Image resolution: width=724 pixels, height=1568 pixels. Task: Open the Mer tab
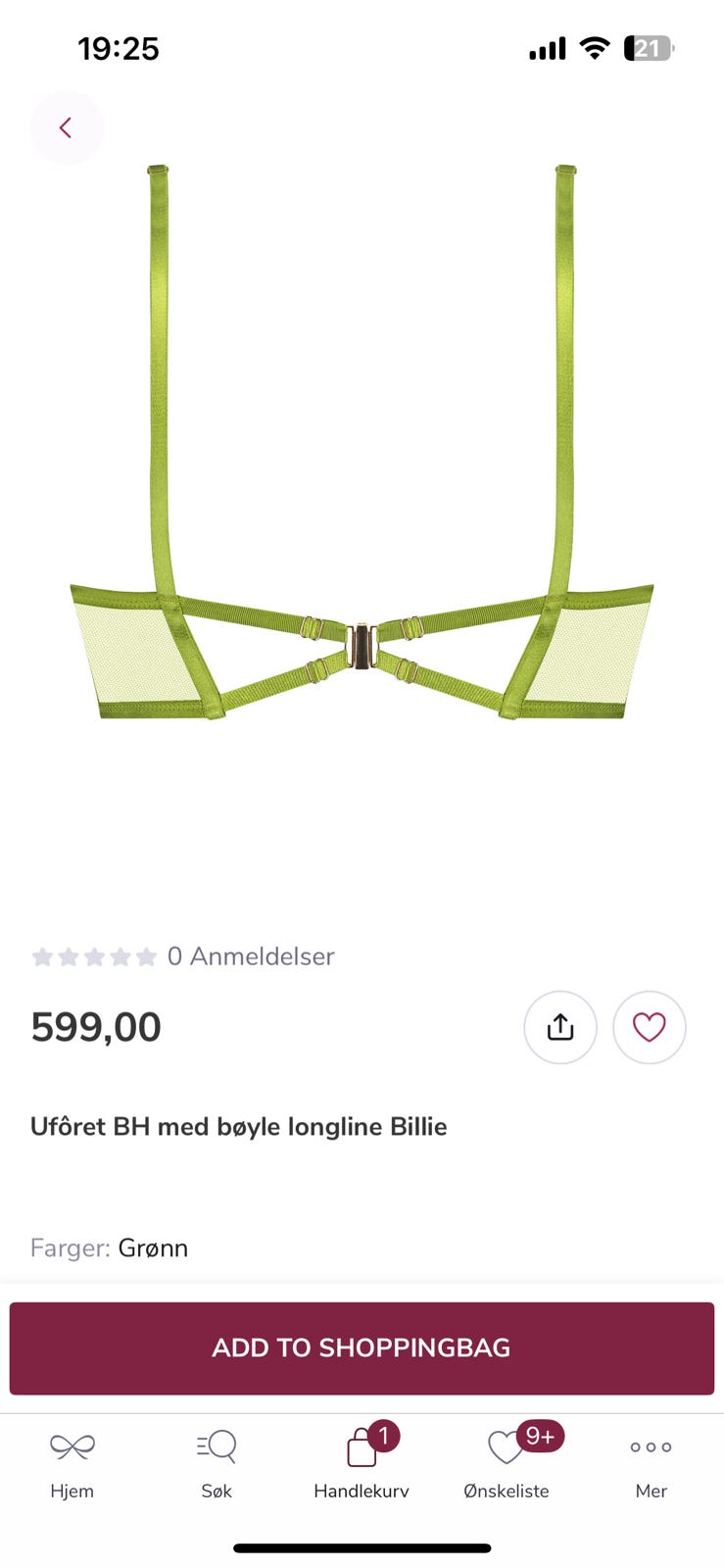(x=651, y=1462)
